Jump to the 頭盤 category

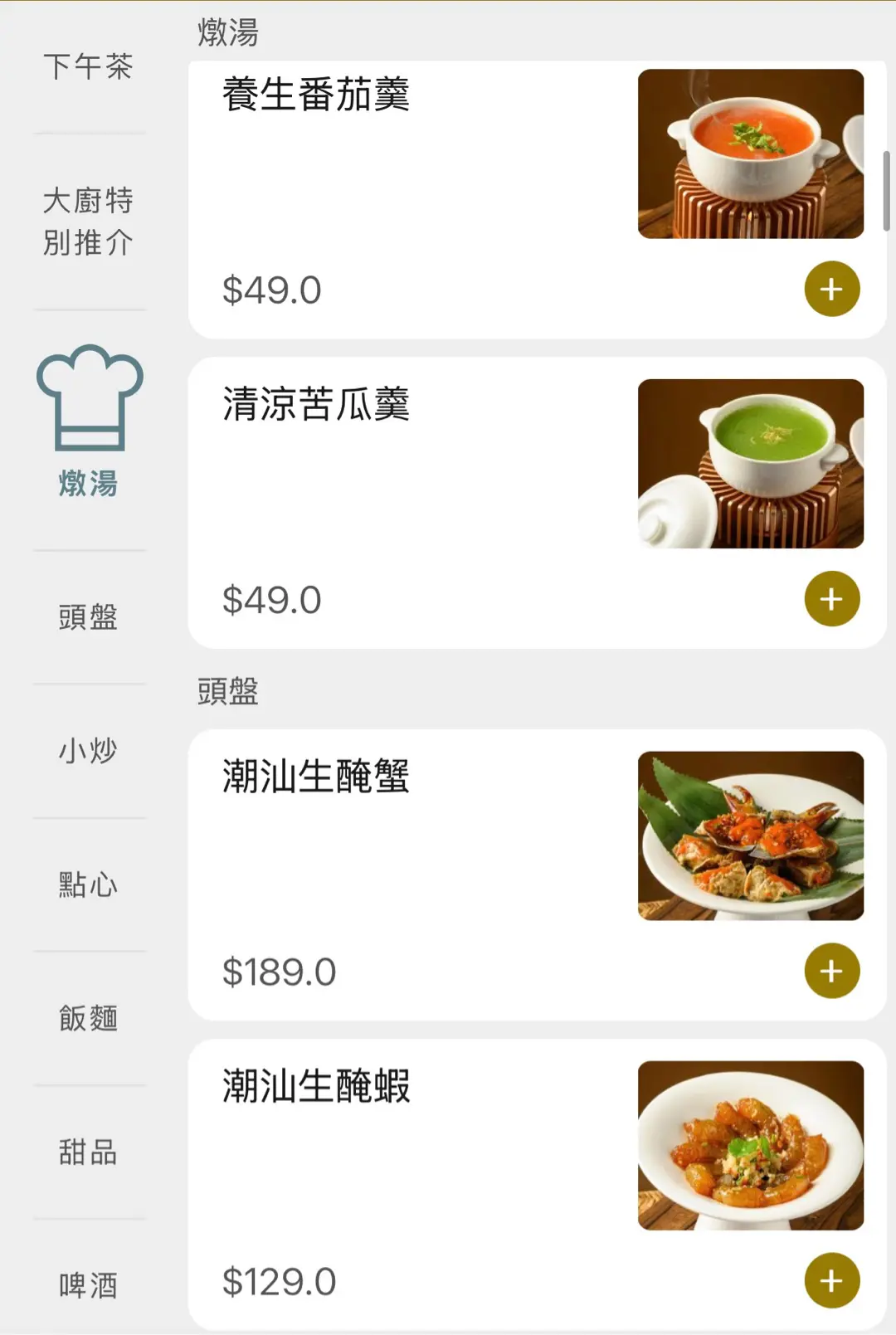(x=88, y=616)
